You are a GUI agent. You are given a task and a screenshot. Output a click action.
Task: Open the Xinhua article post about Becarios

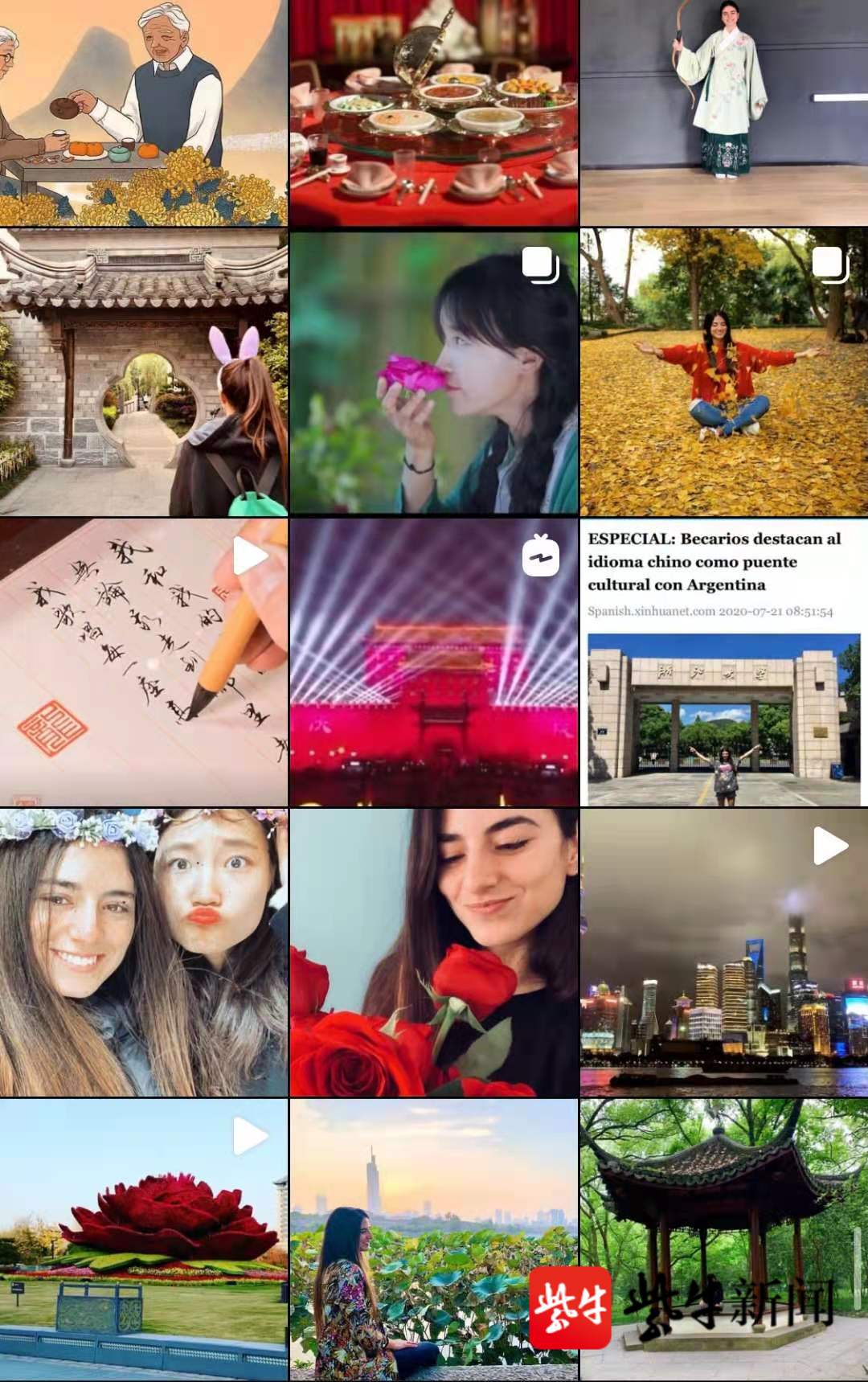point(723,662)
